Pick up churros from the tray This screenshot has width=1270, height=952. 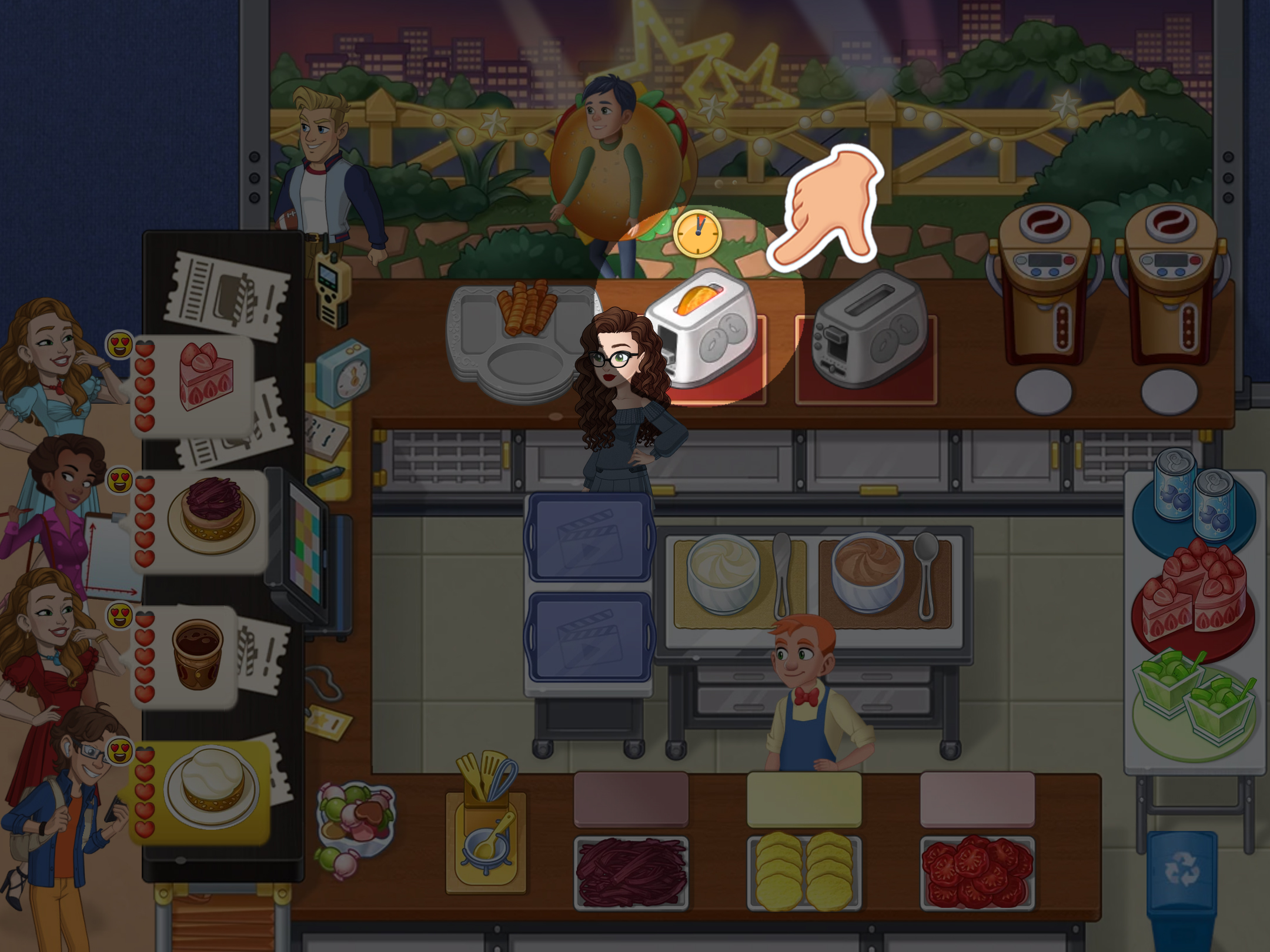tap(526, 307)
